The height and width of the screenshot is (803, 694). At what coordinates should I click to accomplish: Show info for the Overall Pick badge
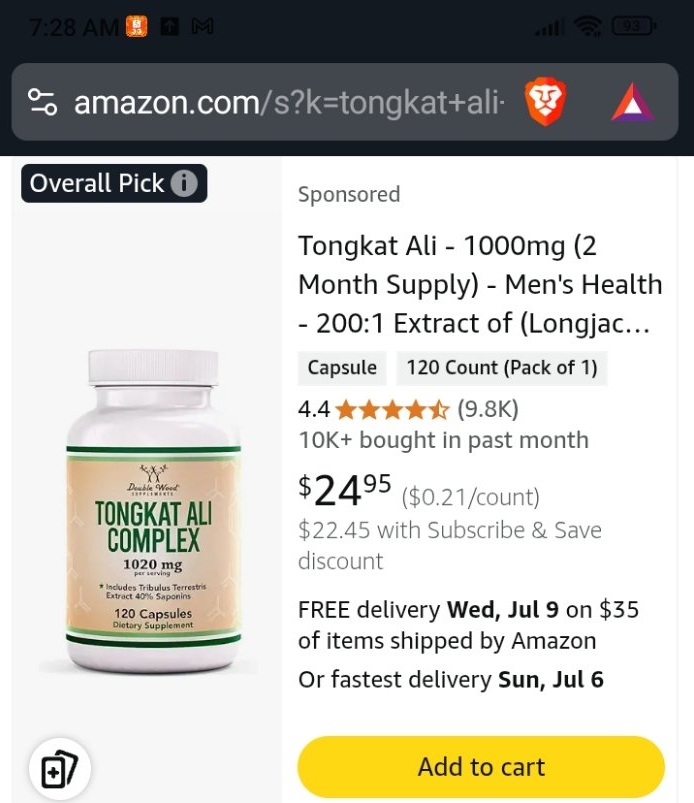coord(184,184)
